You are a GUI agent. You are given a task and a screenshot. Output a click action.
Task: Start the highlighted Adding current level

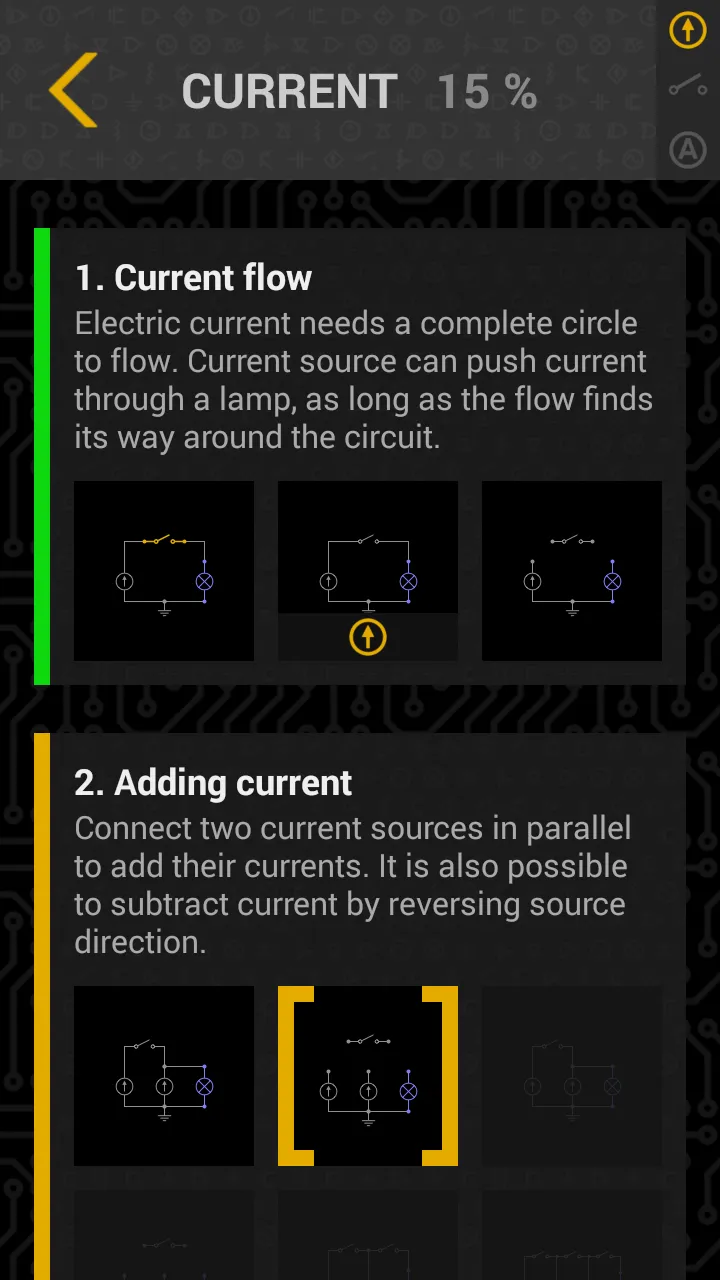(368, 1076)
